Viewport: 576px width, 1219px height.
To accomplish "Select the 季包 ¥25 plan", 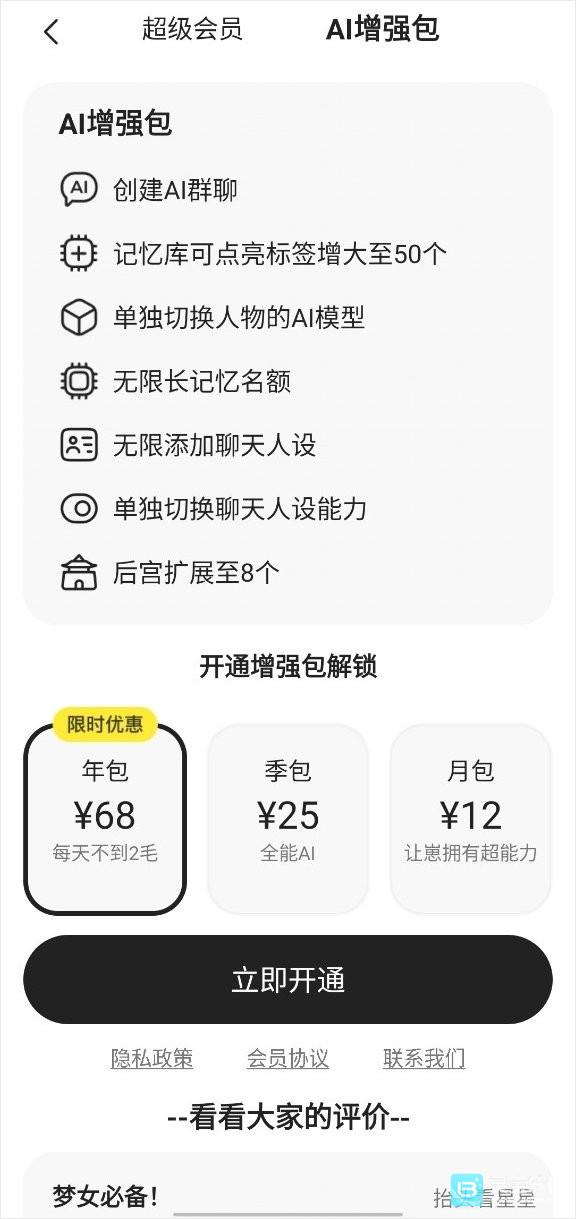I will tap(288, 819).
